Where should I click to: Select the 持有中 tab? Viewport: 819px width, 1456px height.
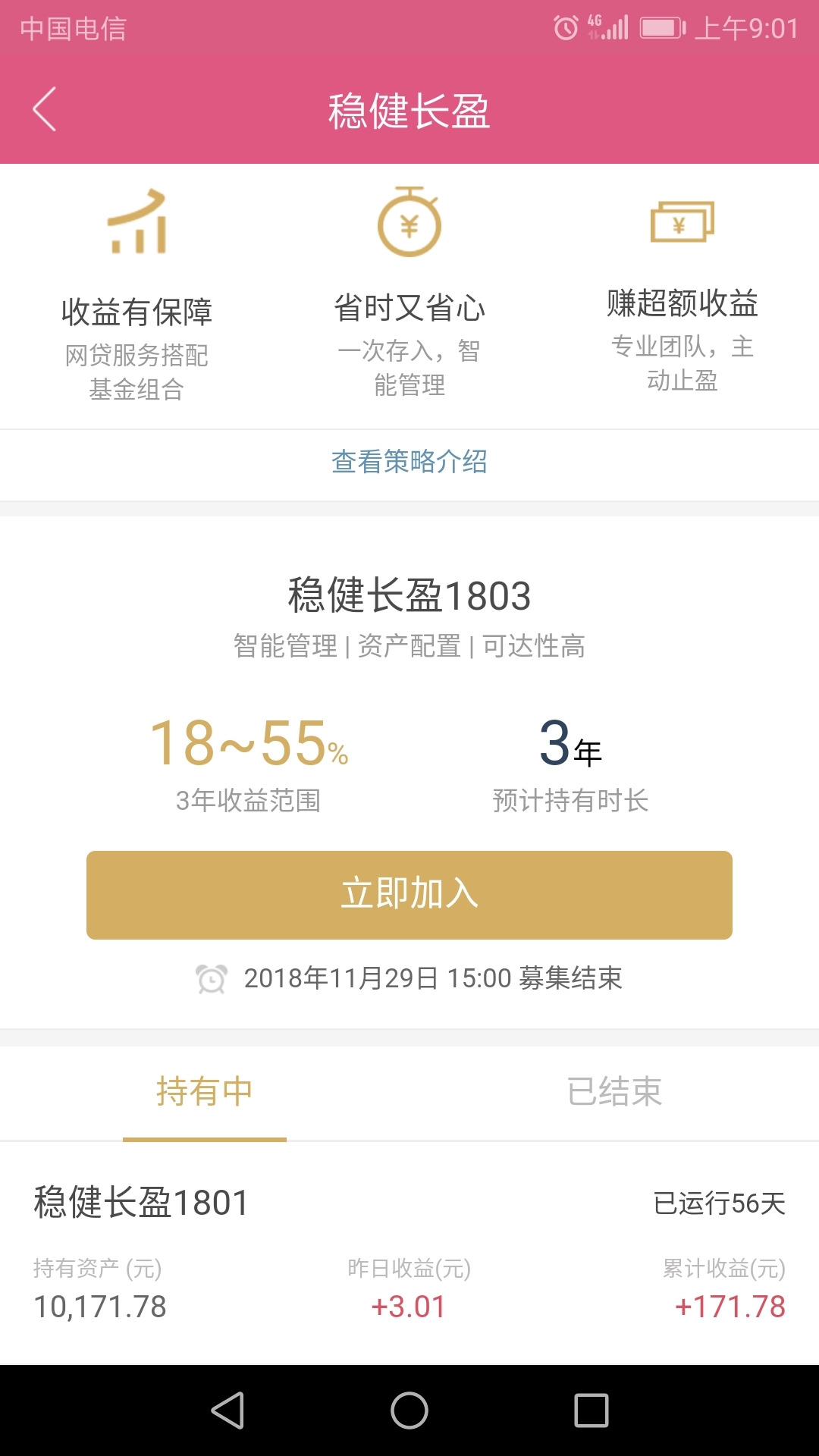[205, 1092]
